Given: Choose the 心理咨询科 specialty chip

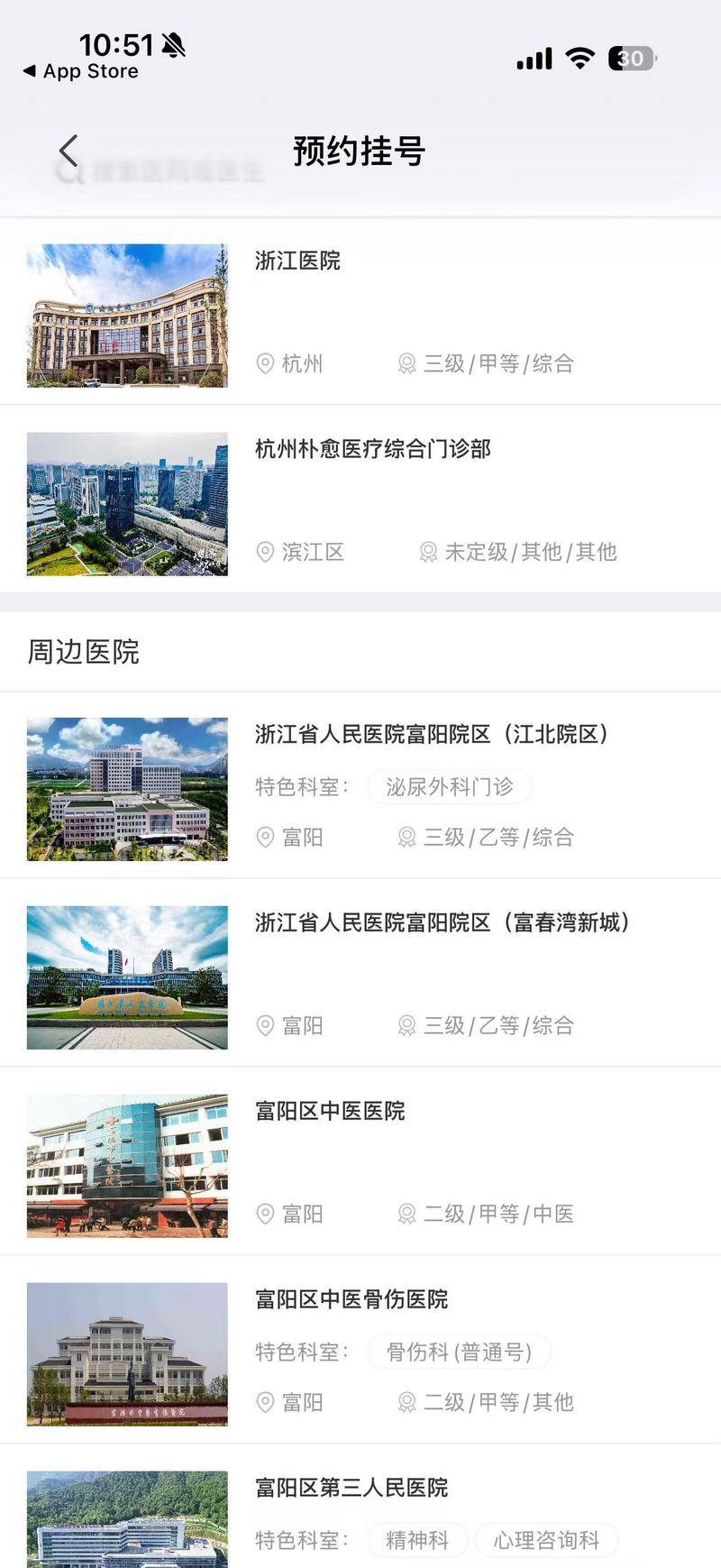Looking at the screenshot, I should click(546, 1540).
